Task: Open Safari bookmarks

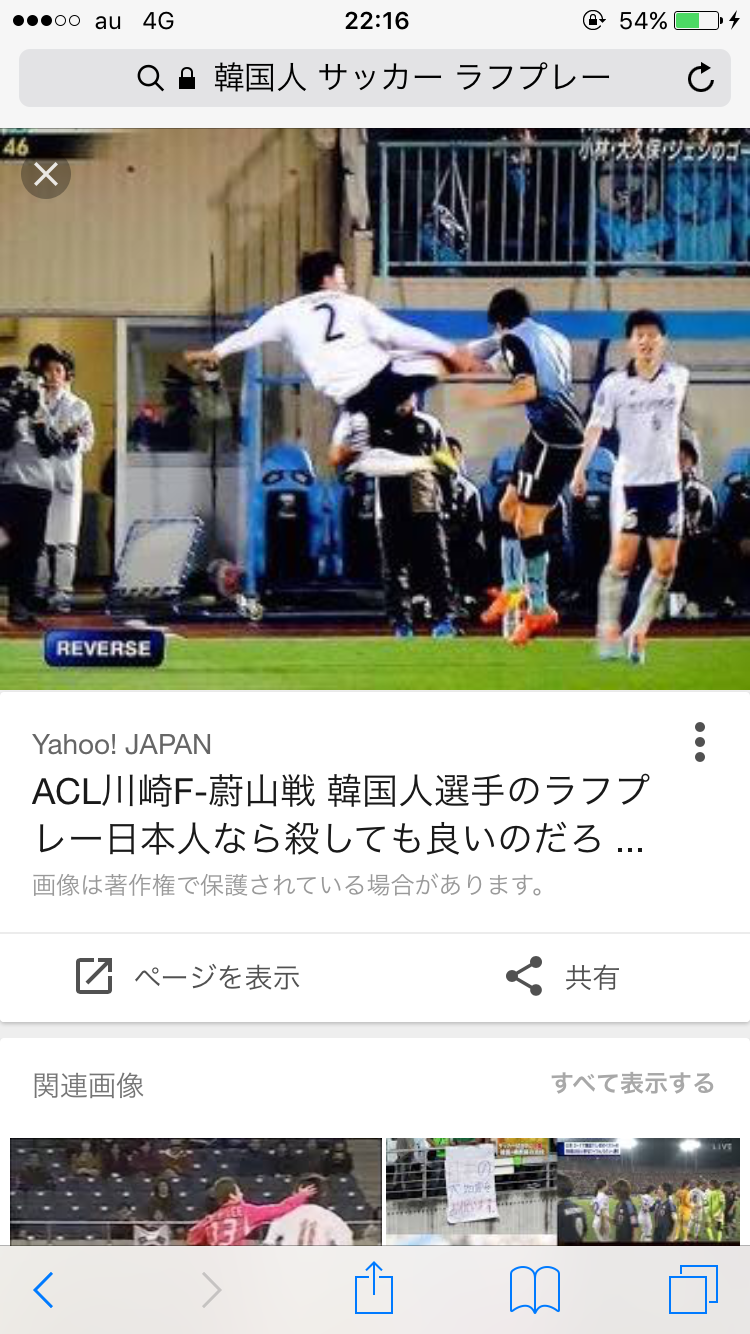Action: click(x=535, y=1290)
